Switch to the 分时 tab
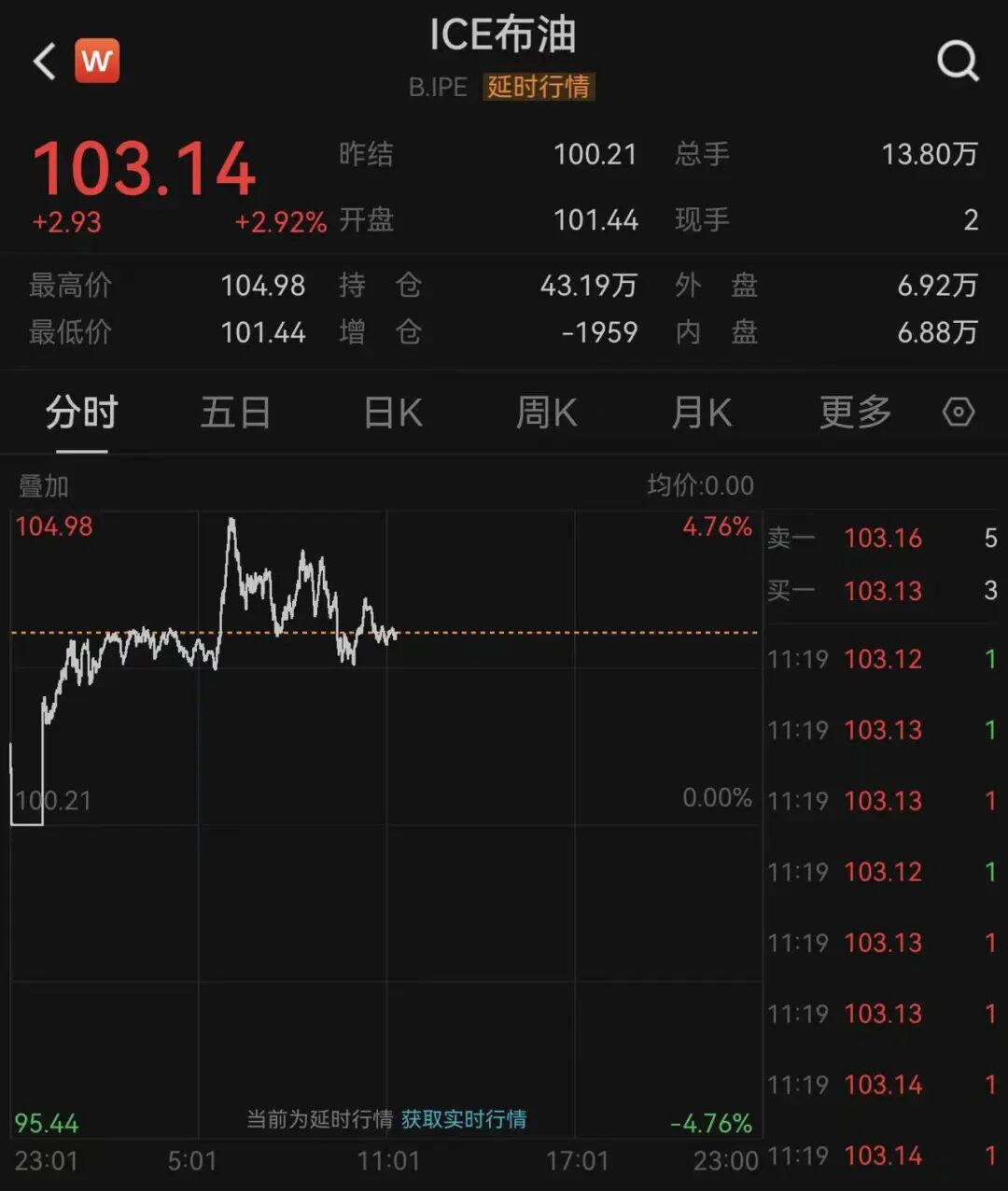Image resolution: width=1008 pixels, height=1191 pixels. pyautogui.click(x=81, y=413)
